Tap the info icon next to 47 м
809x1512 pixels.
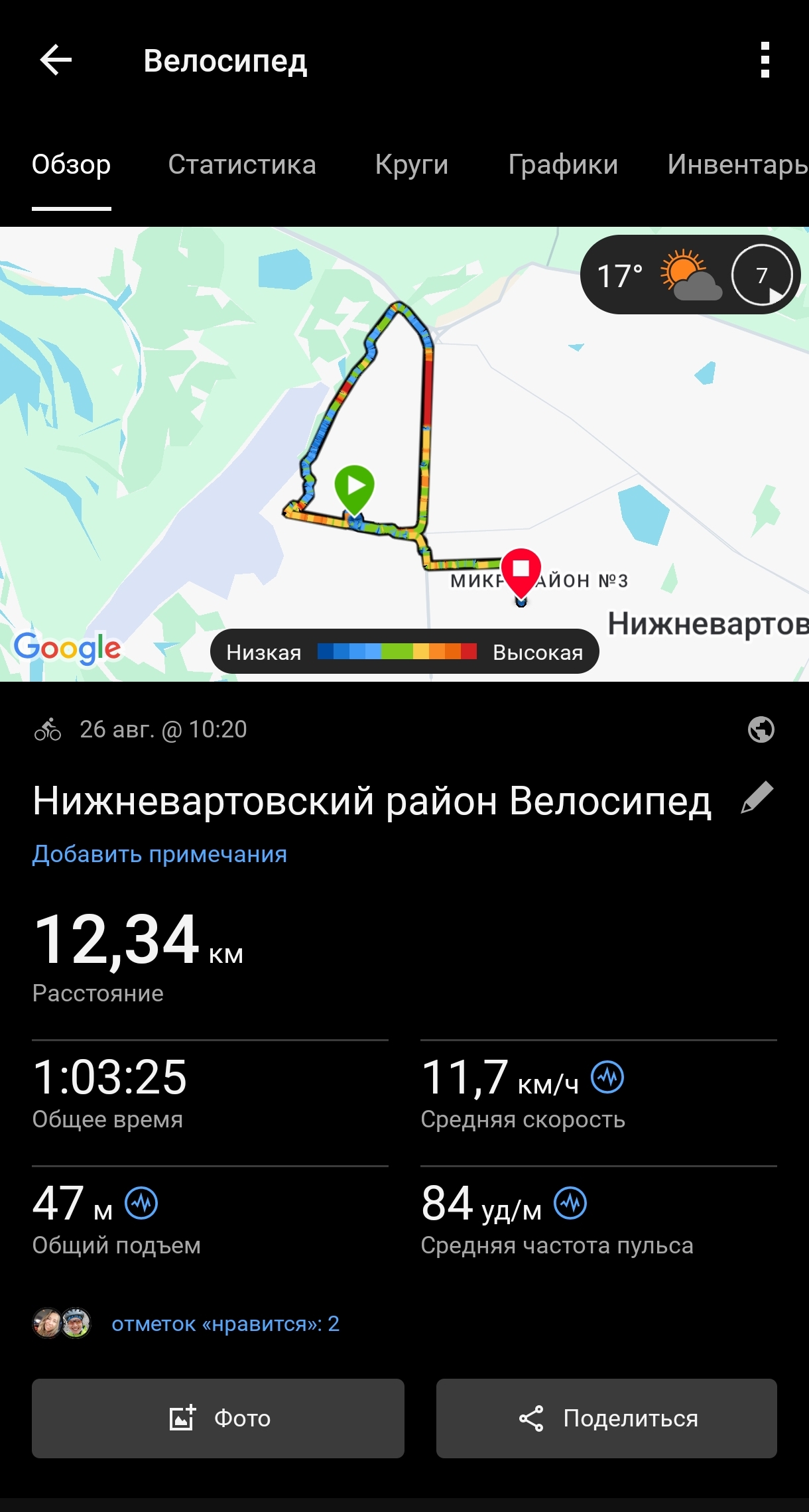coord(141,1203)
